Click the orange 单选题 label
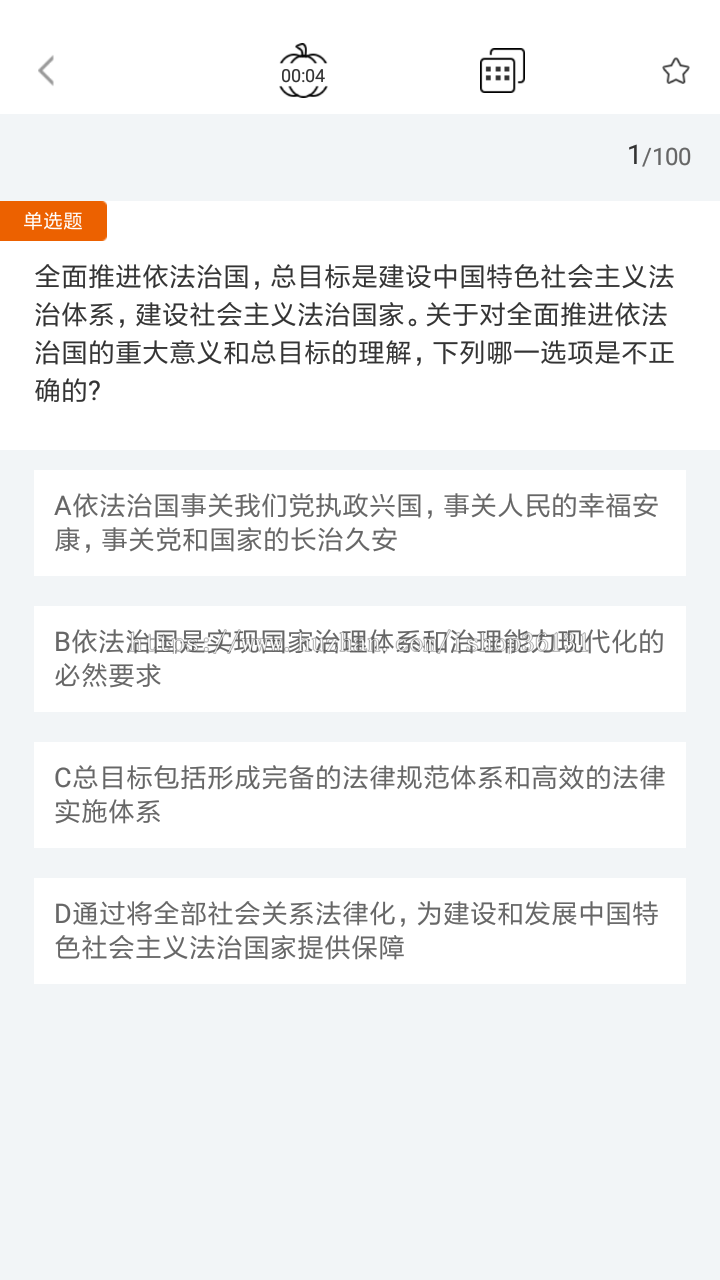The image size is (720, 1280). click(x=55, y=221)
